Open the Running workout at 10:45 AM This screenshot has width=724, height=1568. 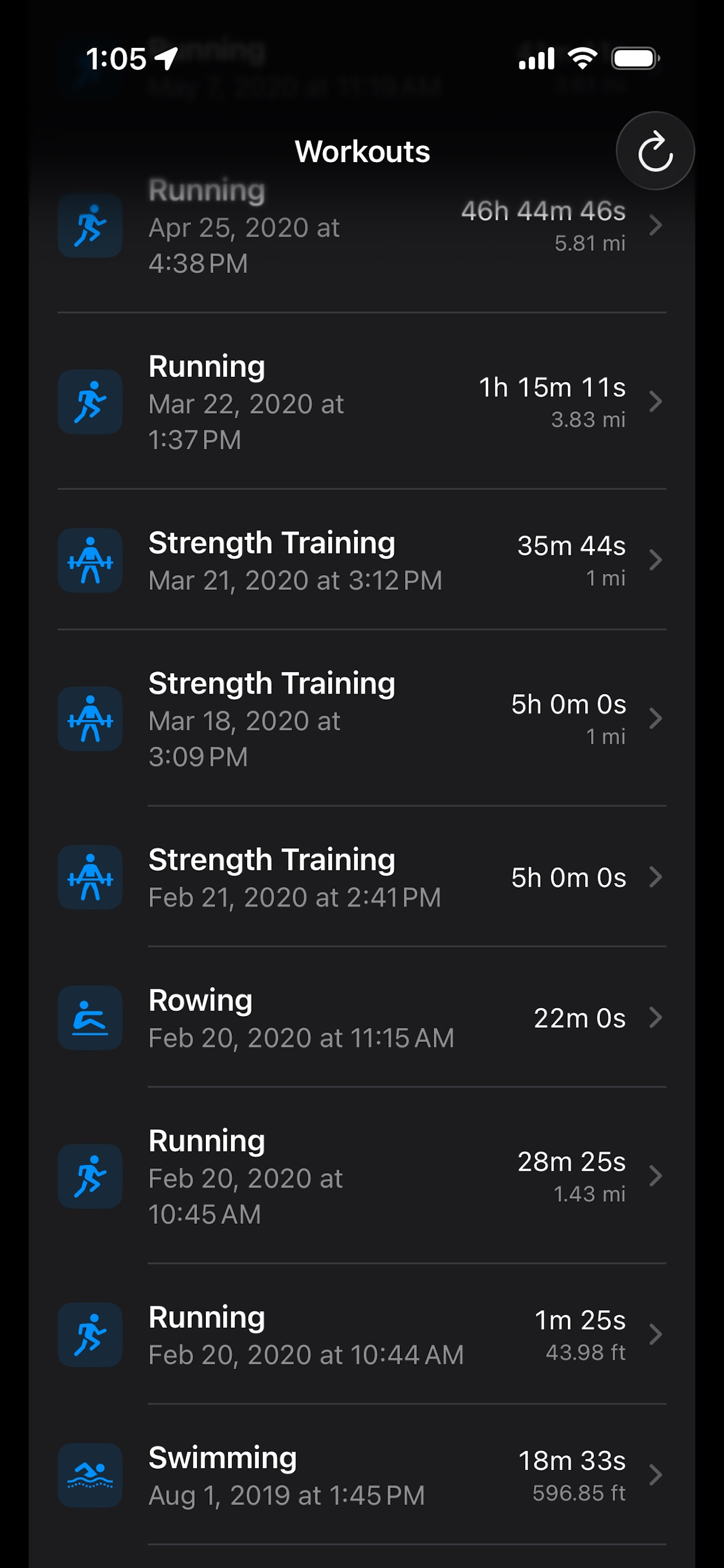click(x=361, y=1176)
